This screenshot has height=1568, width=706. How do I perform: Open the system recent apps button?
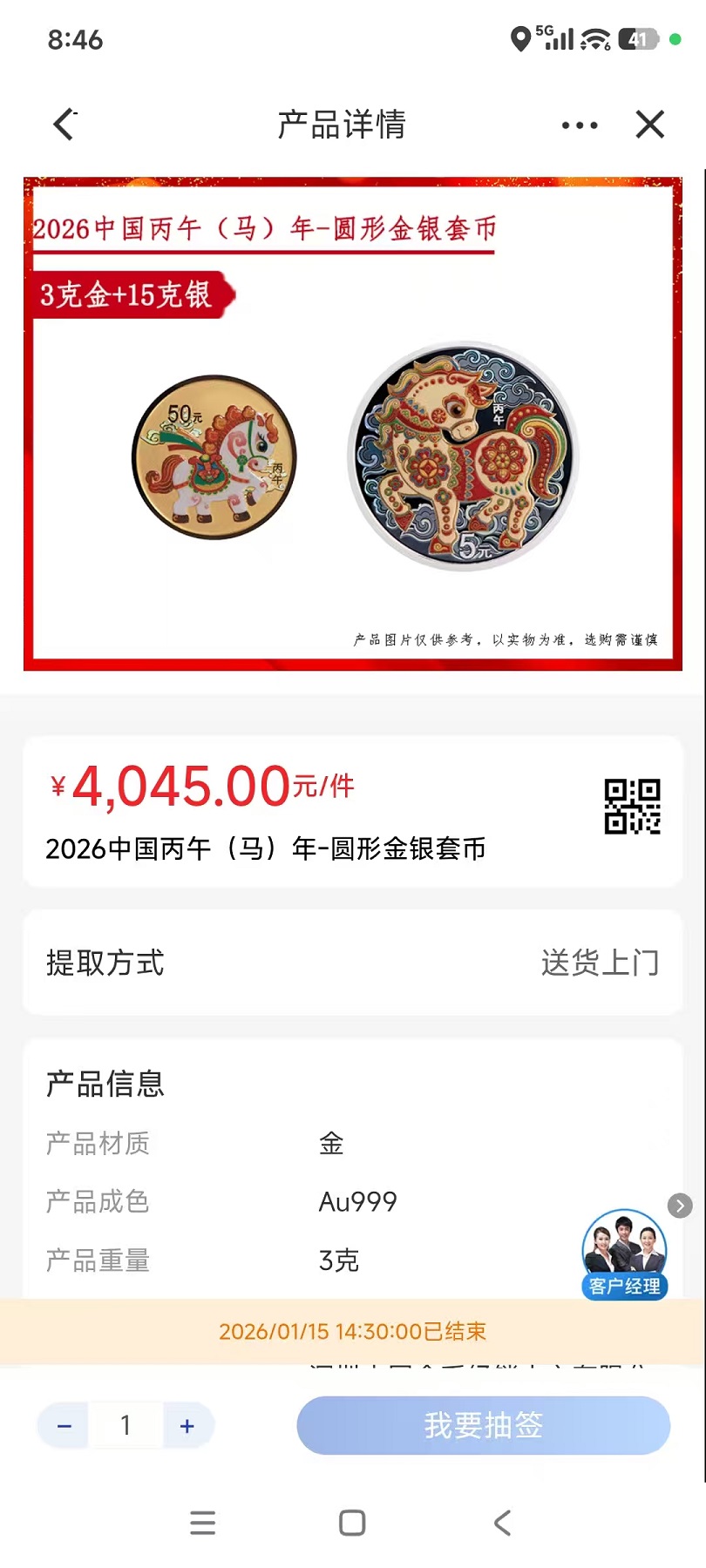tap(202, 1523)
